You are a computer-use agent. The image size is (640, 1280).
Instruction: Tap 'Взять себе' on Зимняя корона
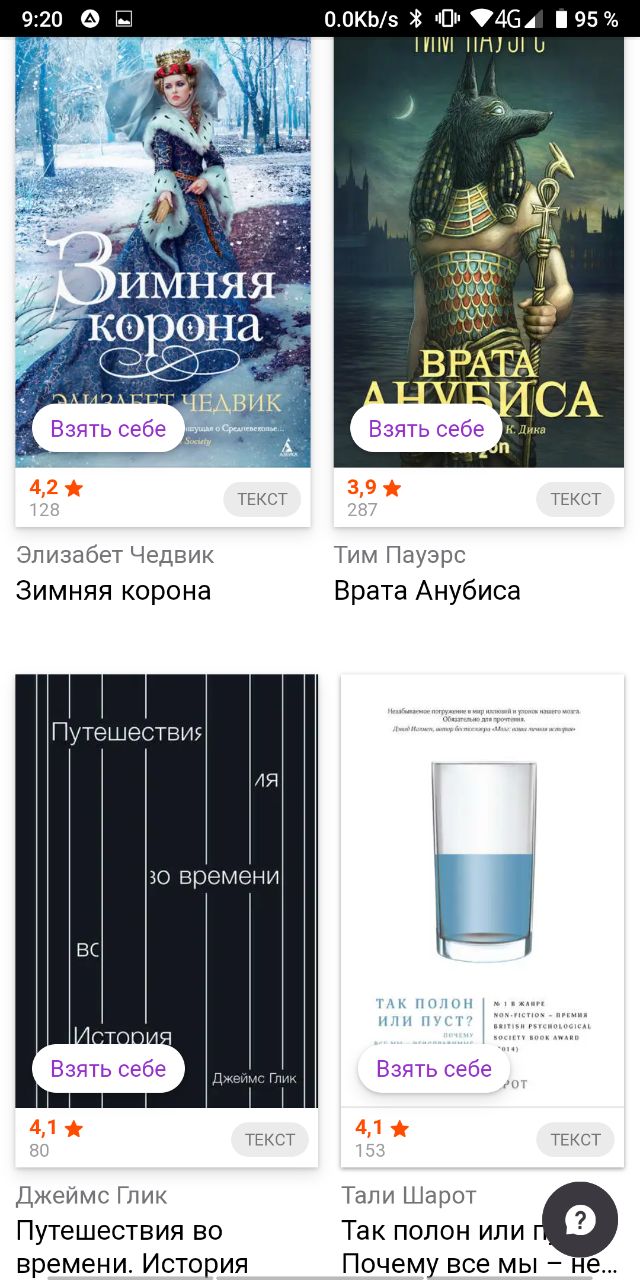pos(108,429)
